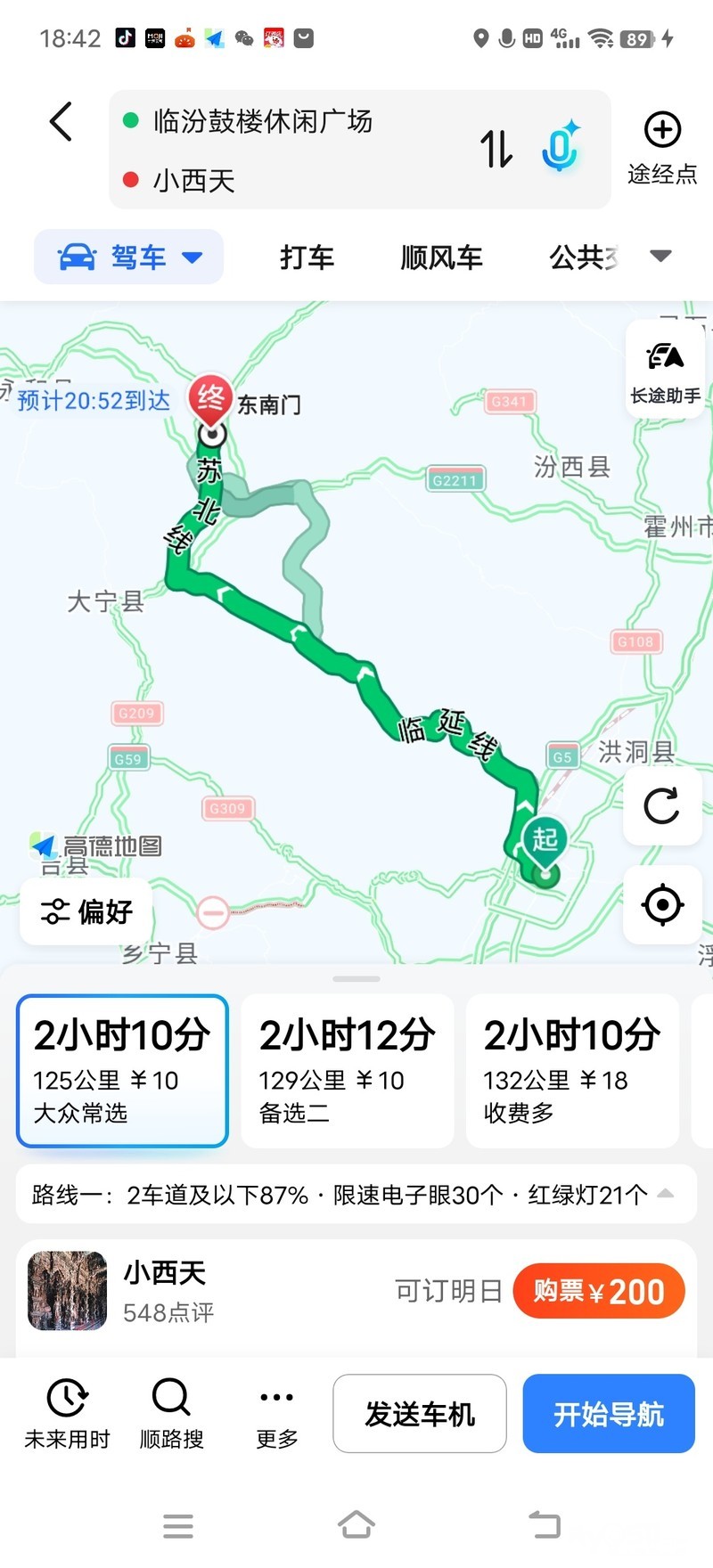Open 长途助手 long-trip assistant
This screenshot has height=1568, width=713.
coord(665,370)
